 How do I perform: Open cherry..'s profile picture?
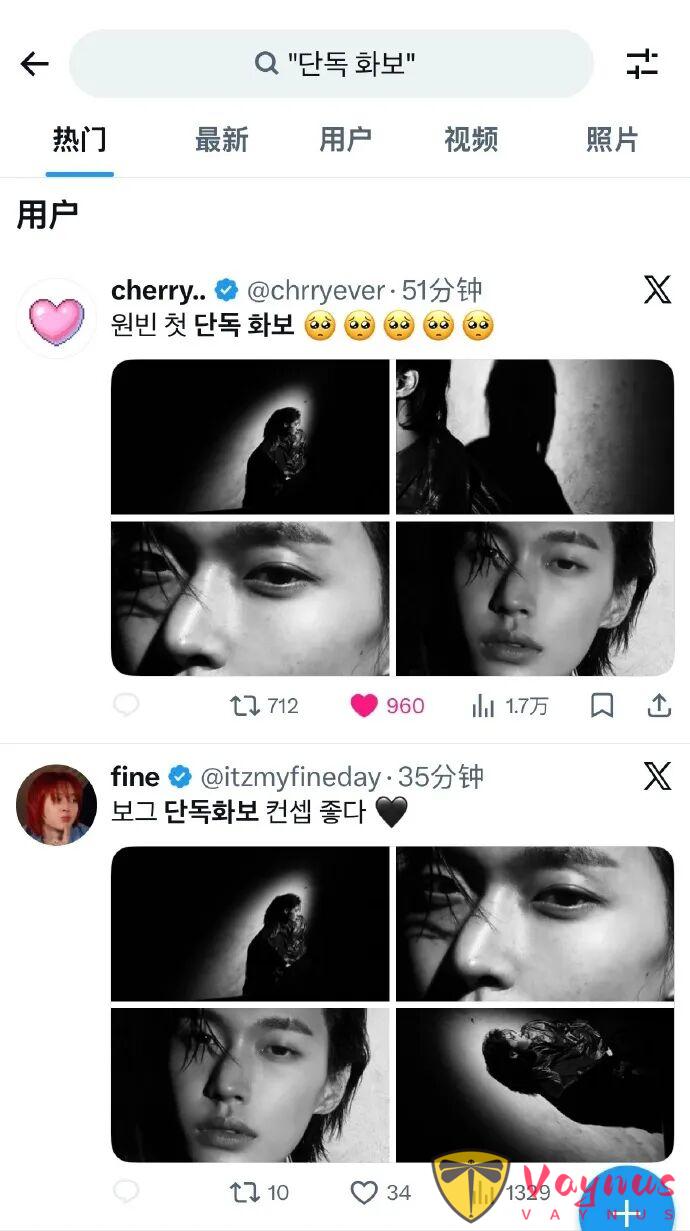click(x=56, y=319)
